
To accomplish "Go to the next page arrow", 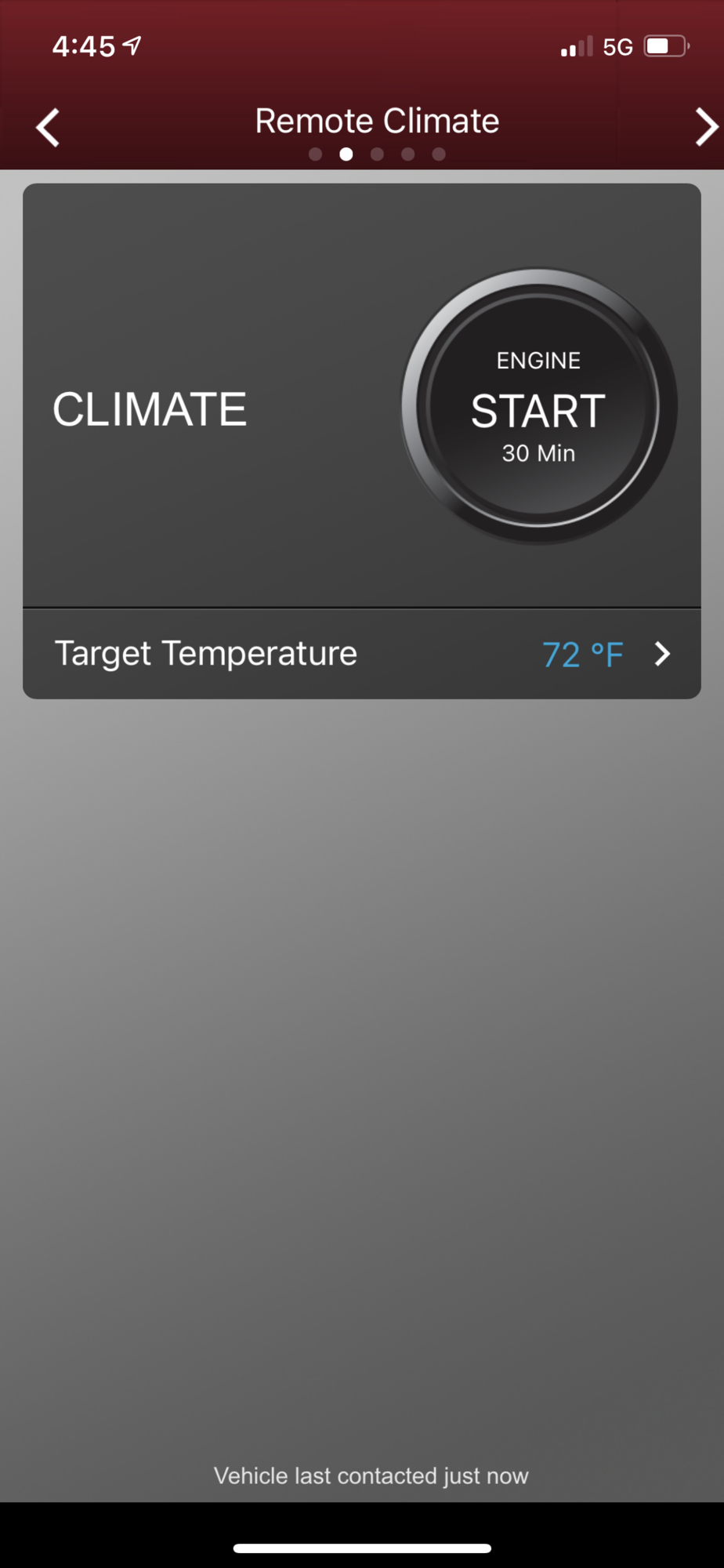I will (x=705, y=128).
